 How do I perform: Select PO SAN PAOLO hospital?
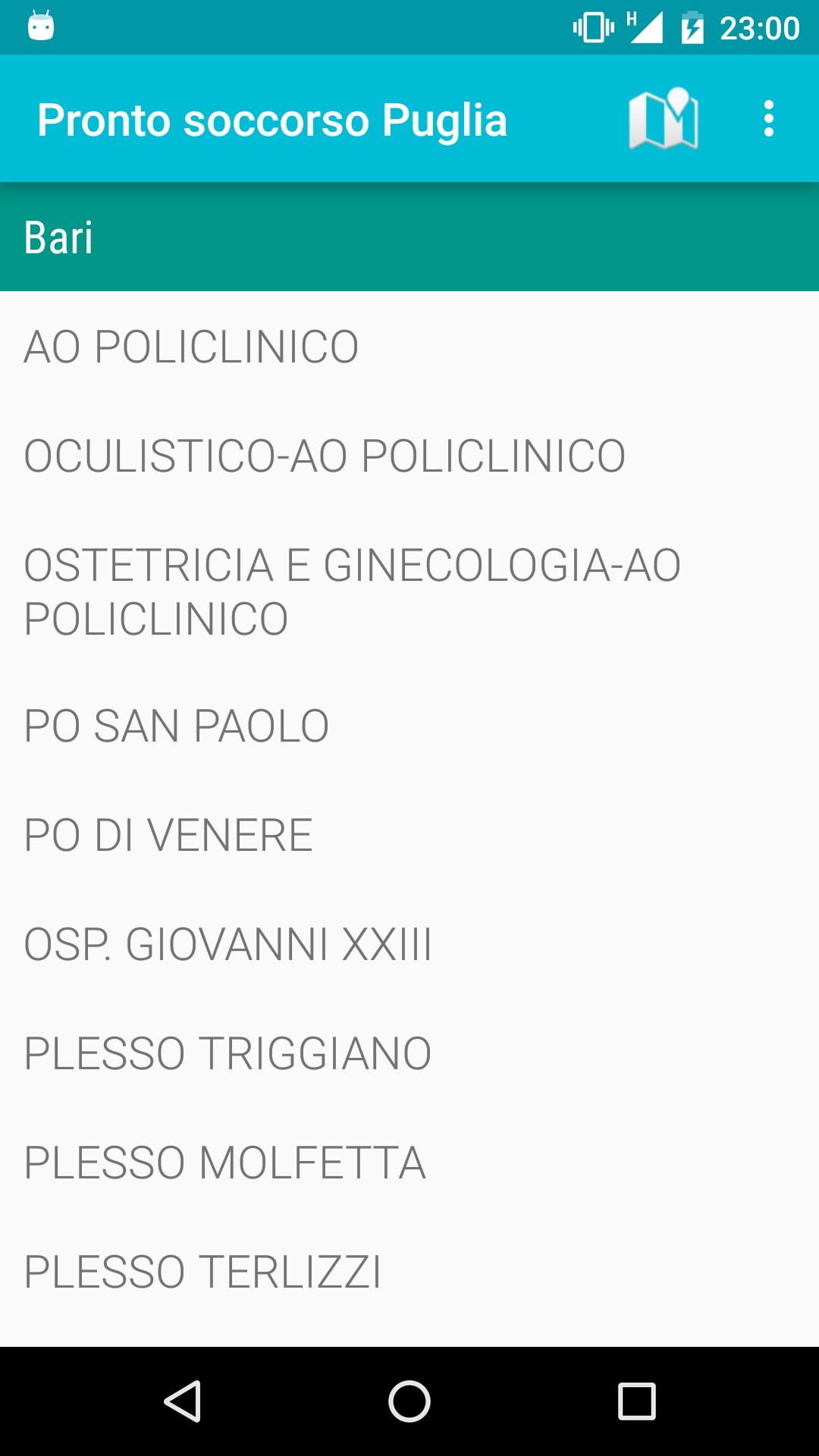409,724
